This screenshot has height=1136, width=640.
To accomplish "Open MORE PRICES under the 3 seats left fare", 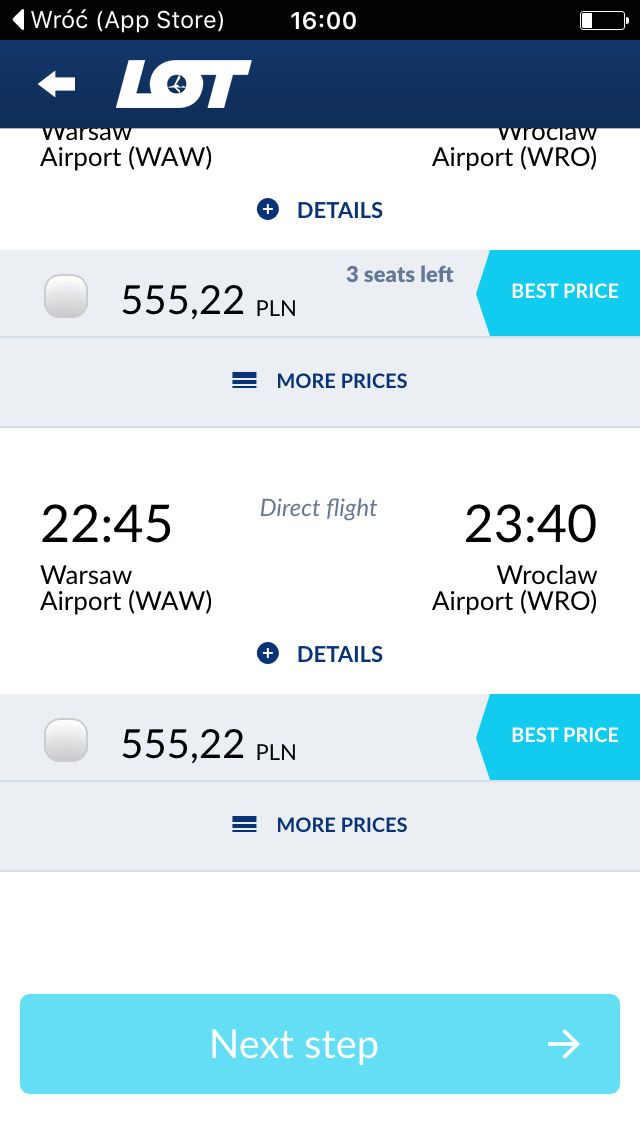I will coord(320,381).
